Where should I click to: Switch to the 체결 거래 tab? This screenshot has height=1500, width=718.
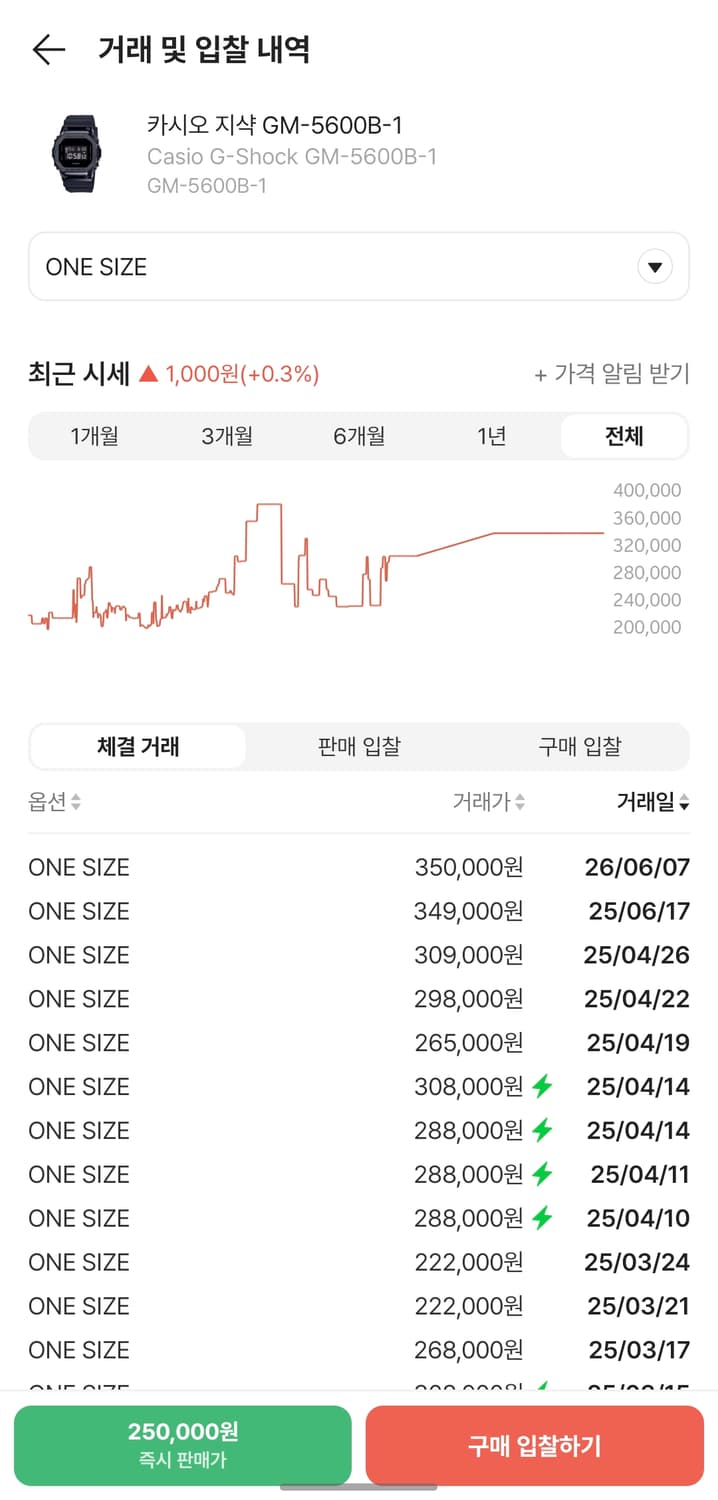(138, 746)
